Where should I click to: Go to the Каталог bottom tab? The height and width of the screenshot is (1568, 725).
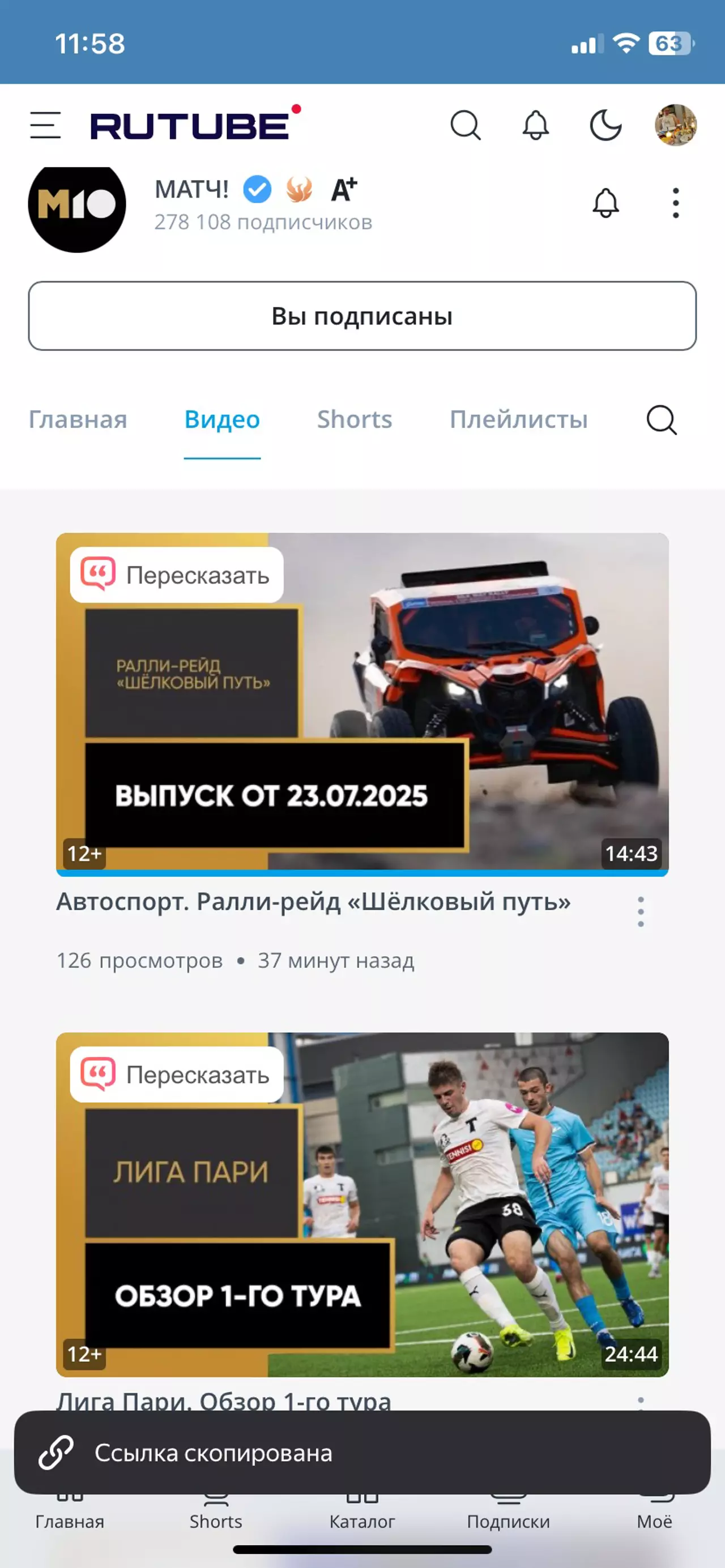pos(362,1520)
